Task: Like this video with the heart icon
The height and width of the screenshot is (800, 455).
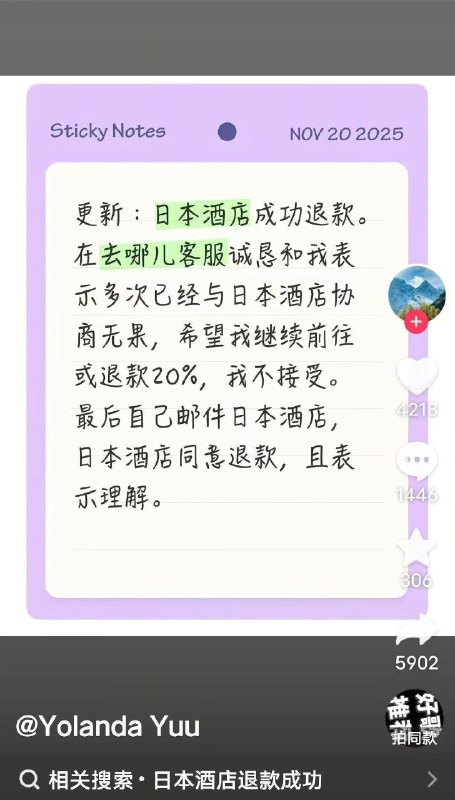Action: point(417,376)
